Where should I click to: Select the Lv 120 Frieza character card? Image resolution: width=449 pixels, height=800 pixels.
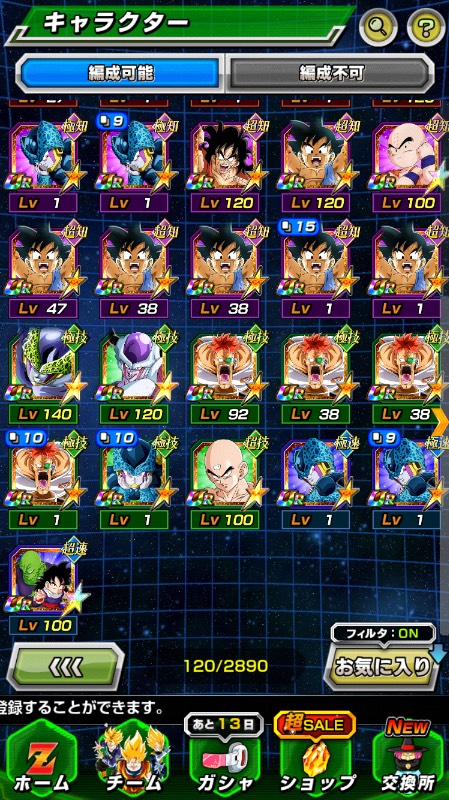point(134,377)
